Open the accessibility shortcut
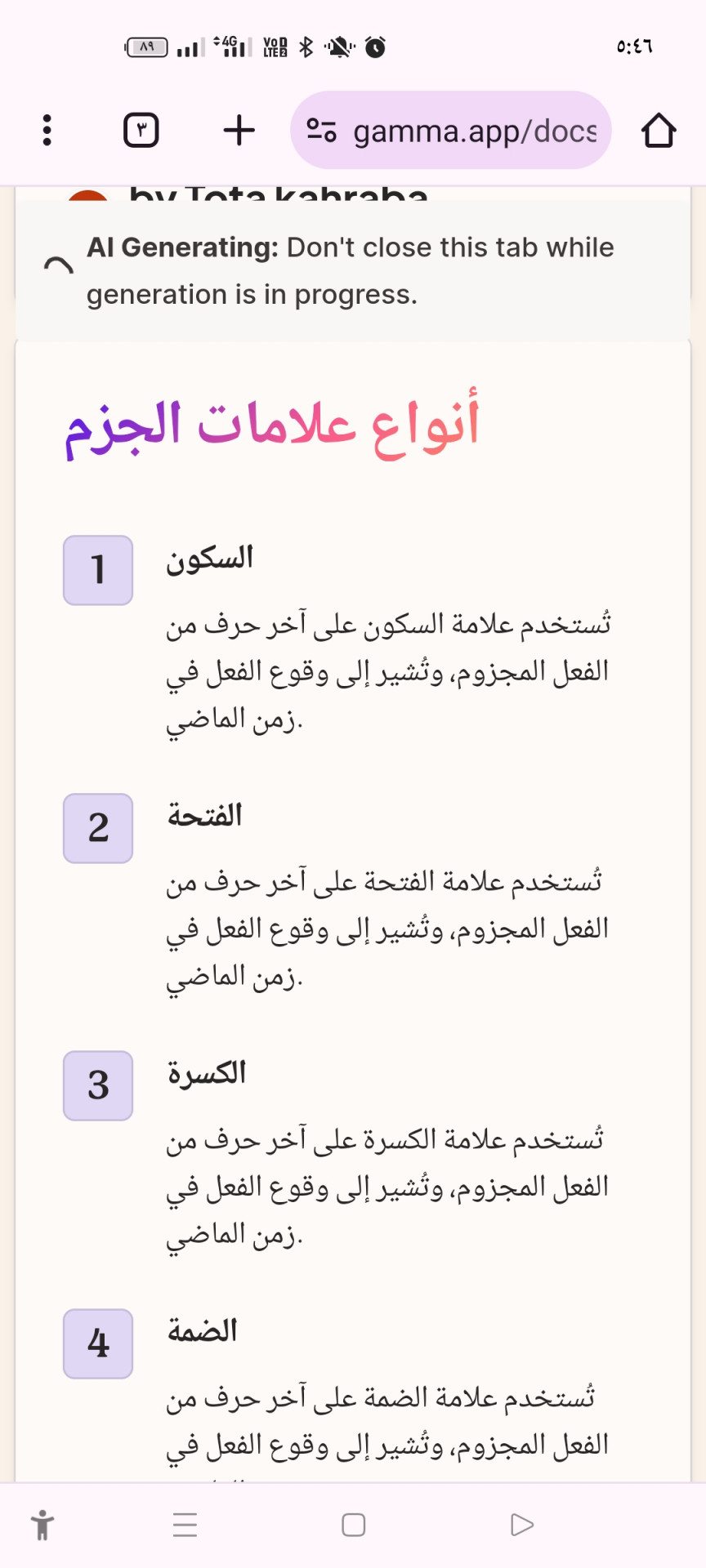Screen dimensions: 706x1568 coord(42,1525)
